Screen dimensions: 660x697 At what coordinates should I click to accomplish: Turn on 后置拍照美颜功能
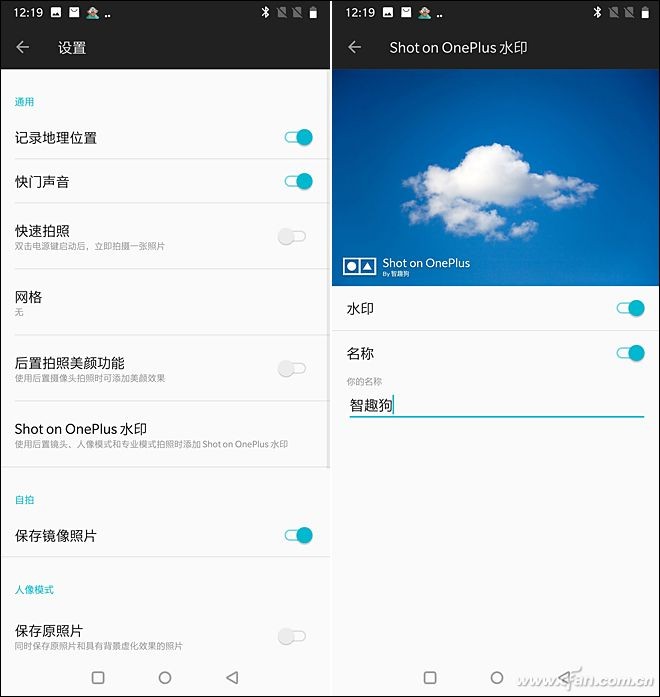[x=291, y=368]
